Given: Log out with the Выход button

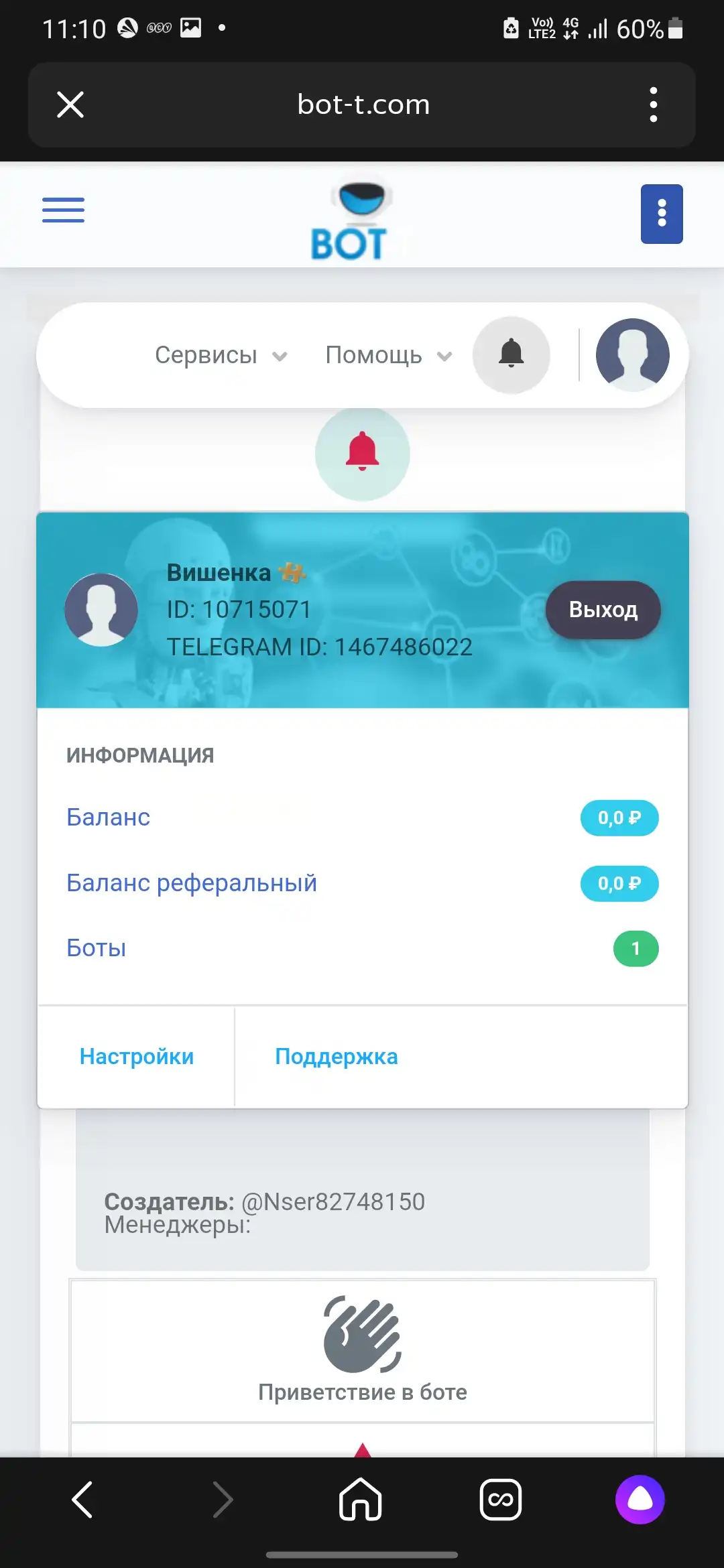Looking at the screenshot, I should coord(603,609).
